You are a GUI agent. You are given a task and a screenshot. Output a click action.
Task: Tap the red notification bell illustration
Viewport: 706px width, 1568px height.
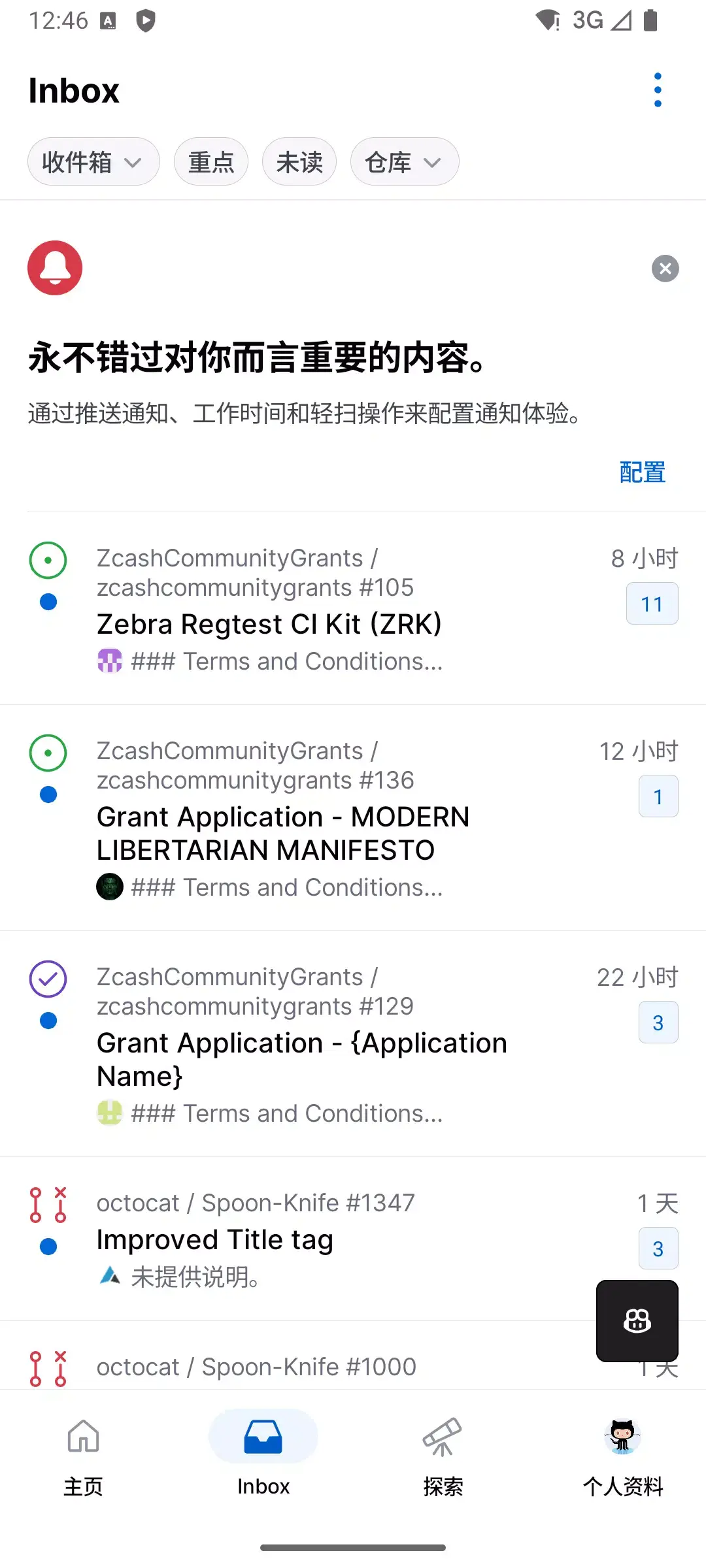pyautogui.click(x=54, y=267)
